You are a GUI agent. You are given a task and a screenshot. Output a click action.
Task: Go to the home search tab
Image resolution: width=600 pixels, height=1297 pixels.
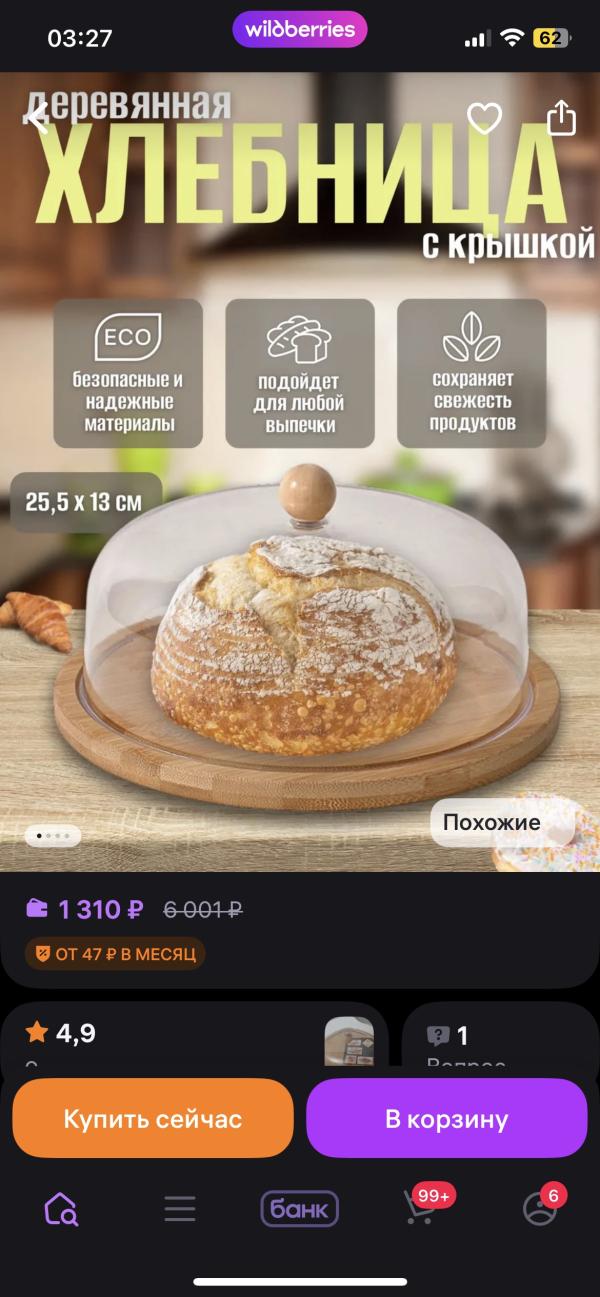[61, 1209]
